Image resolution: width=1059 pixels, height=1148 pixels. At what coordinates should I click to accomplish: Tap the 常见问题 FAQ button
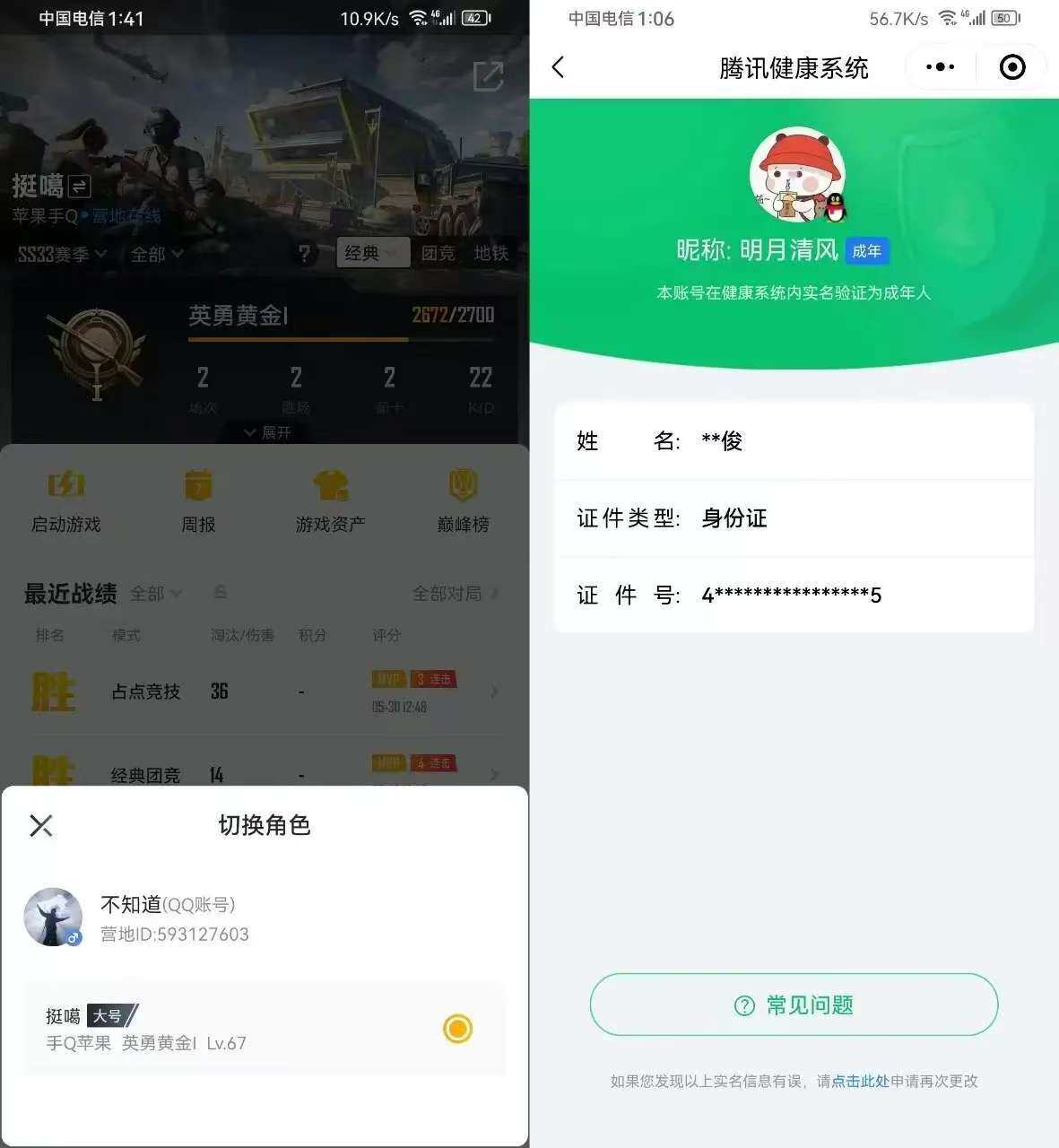[793, 1005]
